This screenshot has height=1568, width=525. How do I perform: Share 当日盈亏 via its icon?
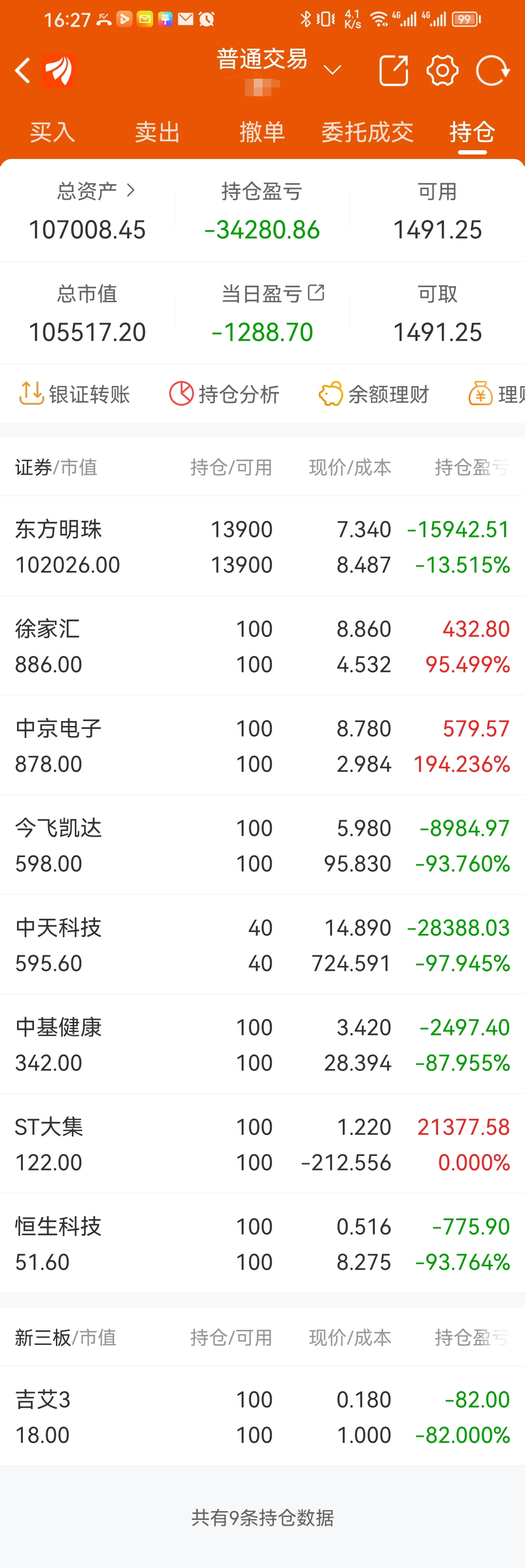click(x=316, y=293)
